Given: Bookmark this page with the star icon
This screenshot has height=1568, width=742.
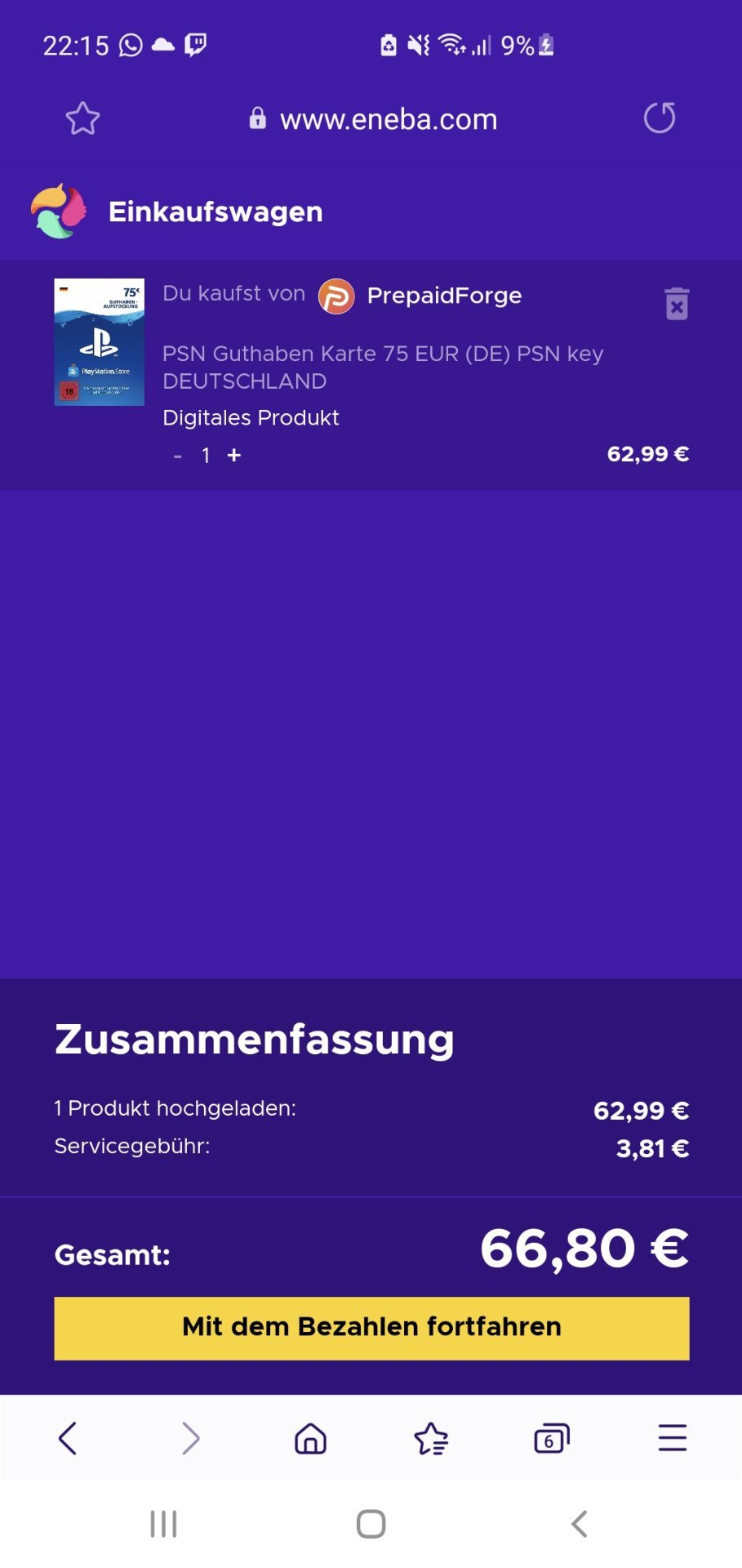Looking at the screenshot, I should (x=82, y=119).
